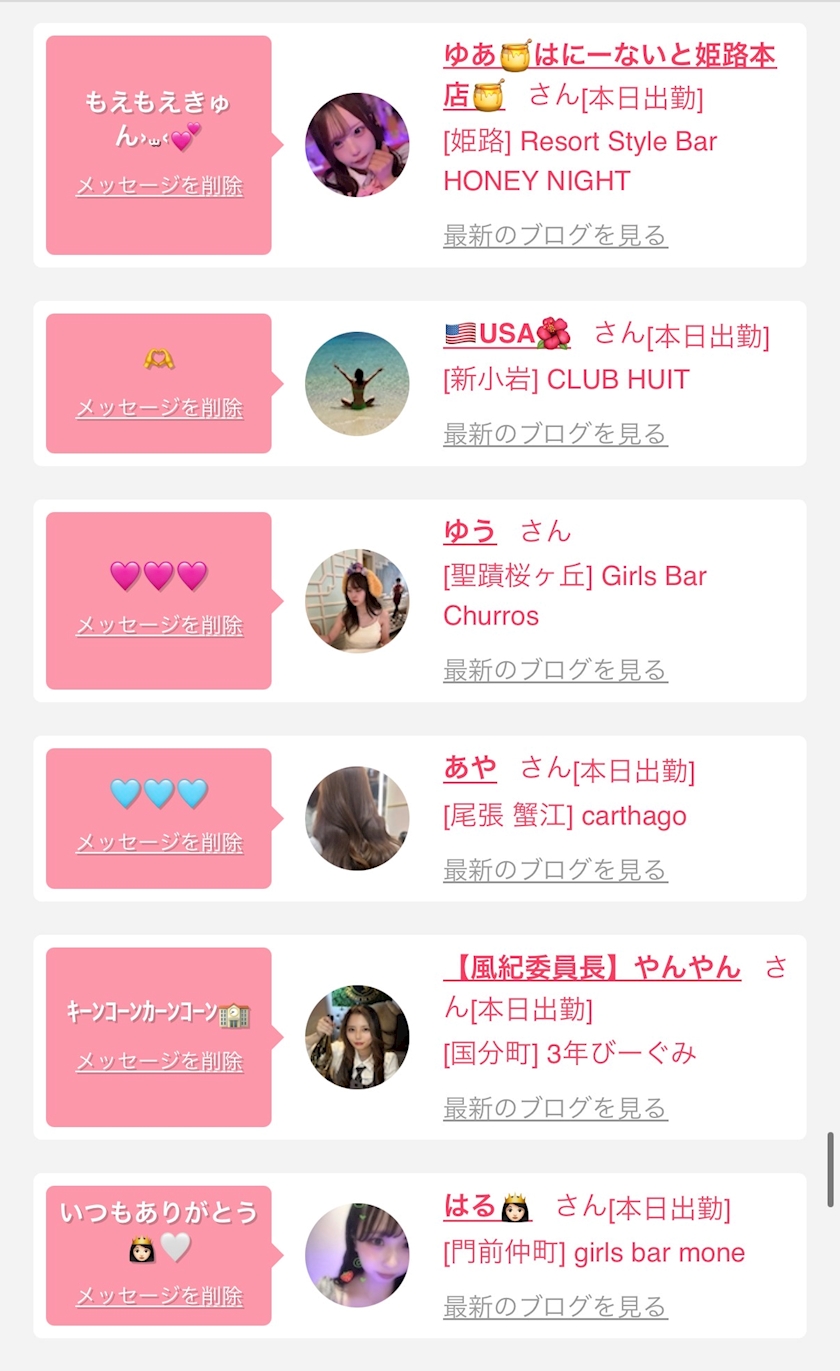
Task: Tap the beach avatar photo of USA
Action: [357, 384]
